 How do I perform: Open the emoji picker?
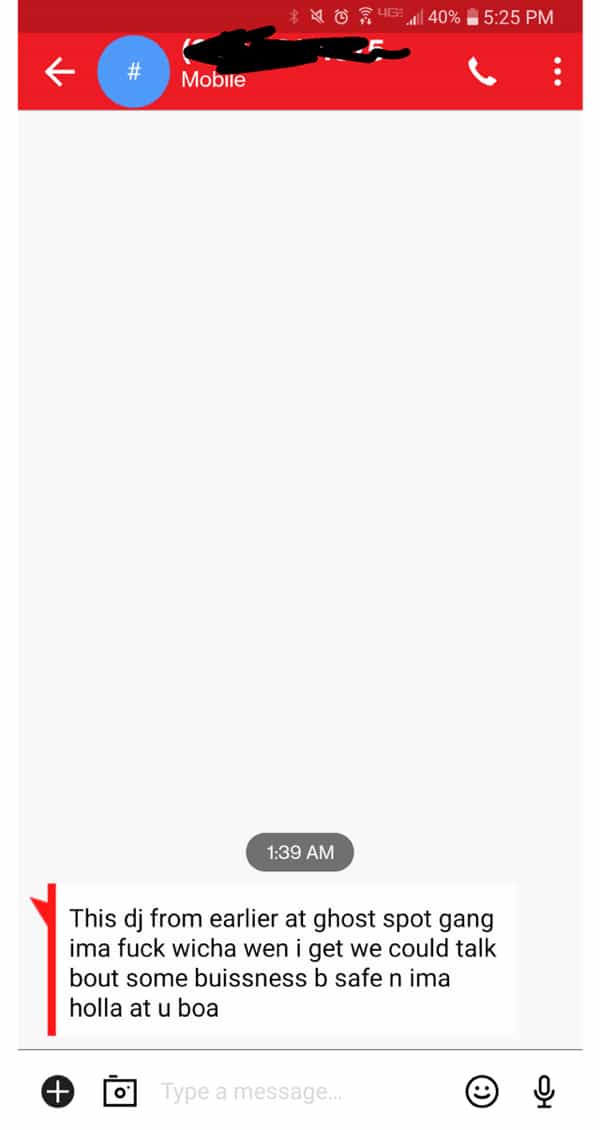(x=482, y=1091)
